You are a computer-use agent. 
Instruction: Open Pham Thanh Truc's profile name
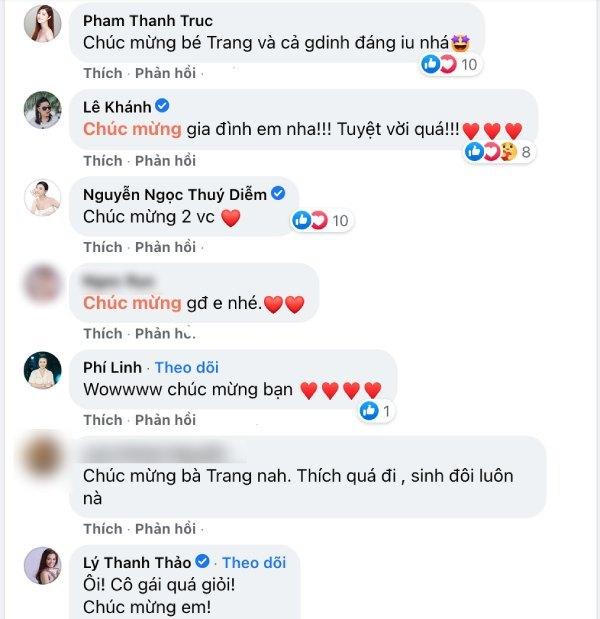tap(147, 21)
